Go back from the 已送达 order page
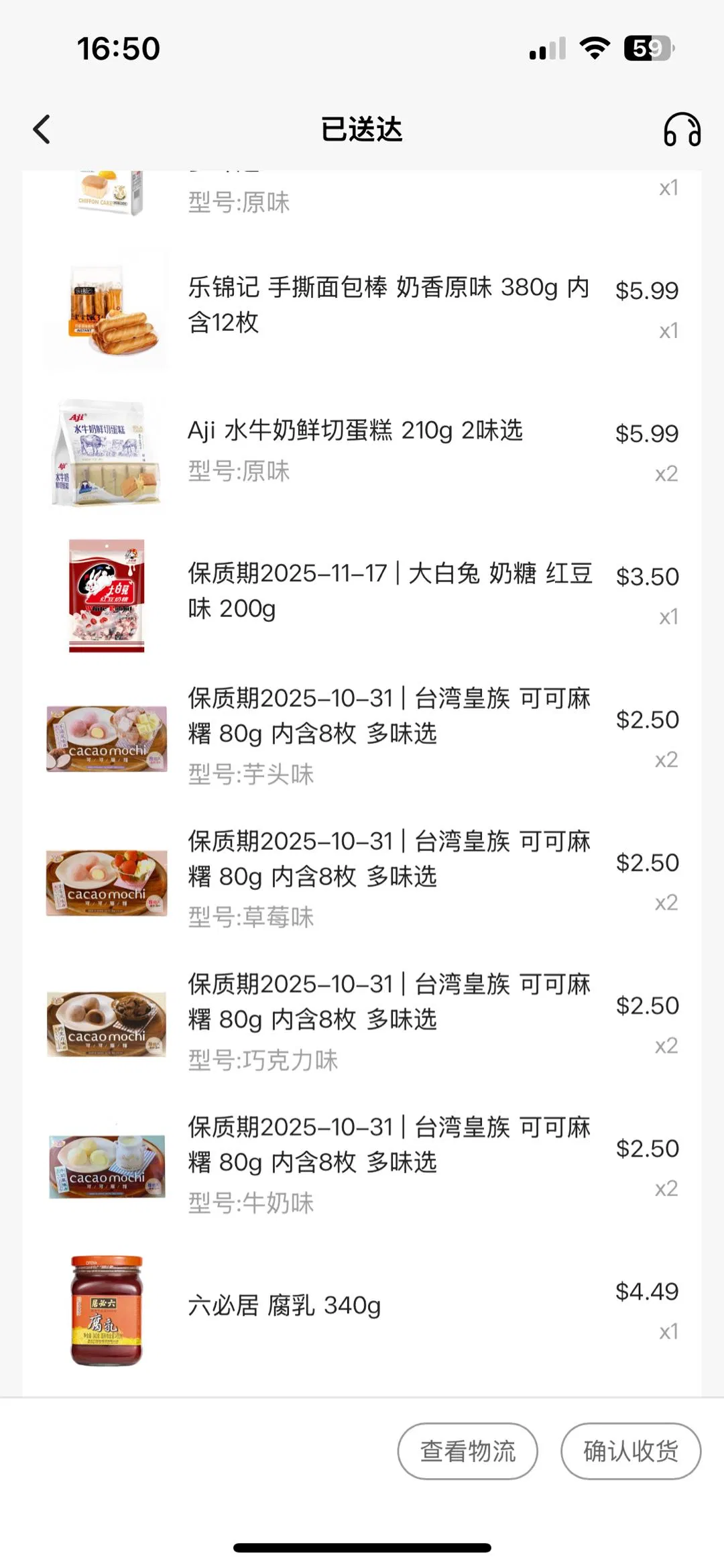724x1568 pixels. click(x=42, y=129)
